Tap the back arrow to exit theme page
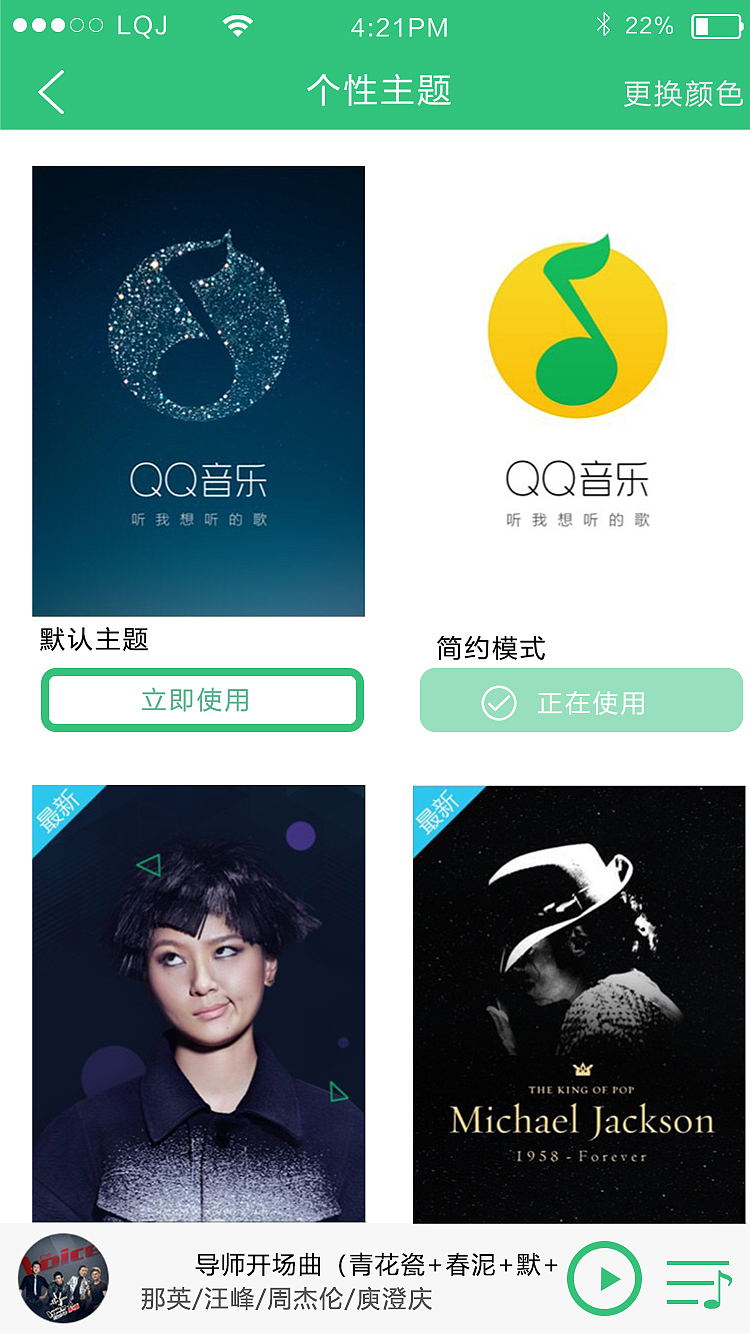The height and width of the screenshot is (1334, 750). point(48,90)
